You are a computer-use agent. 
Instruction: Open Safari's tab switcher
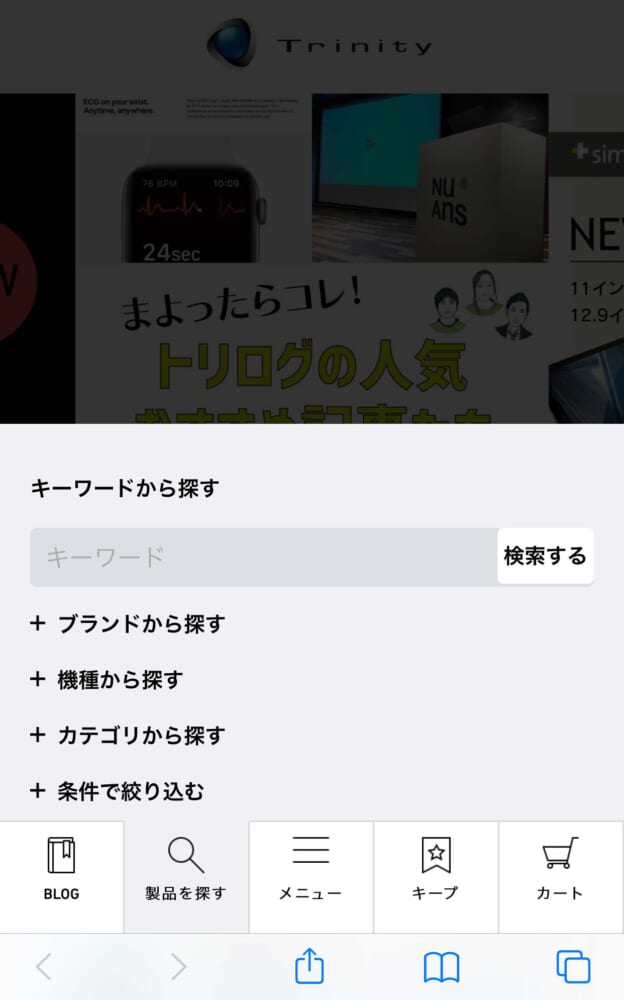pos(573,967)
